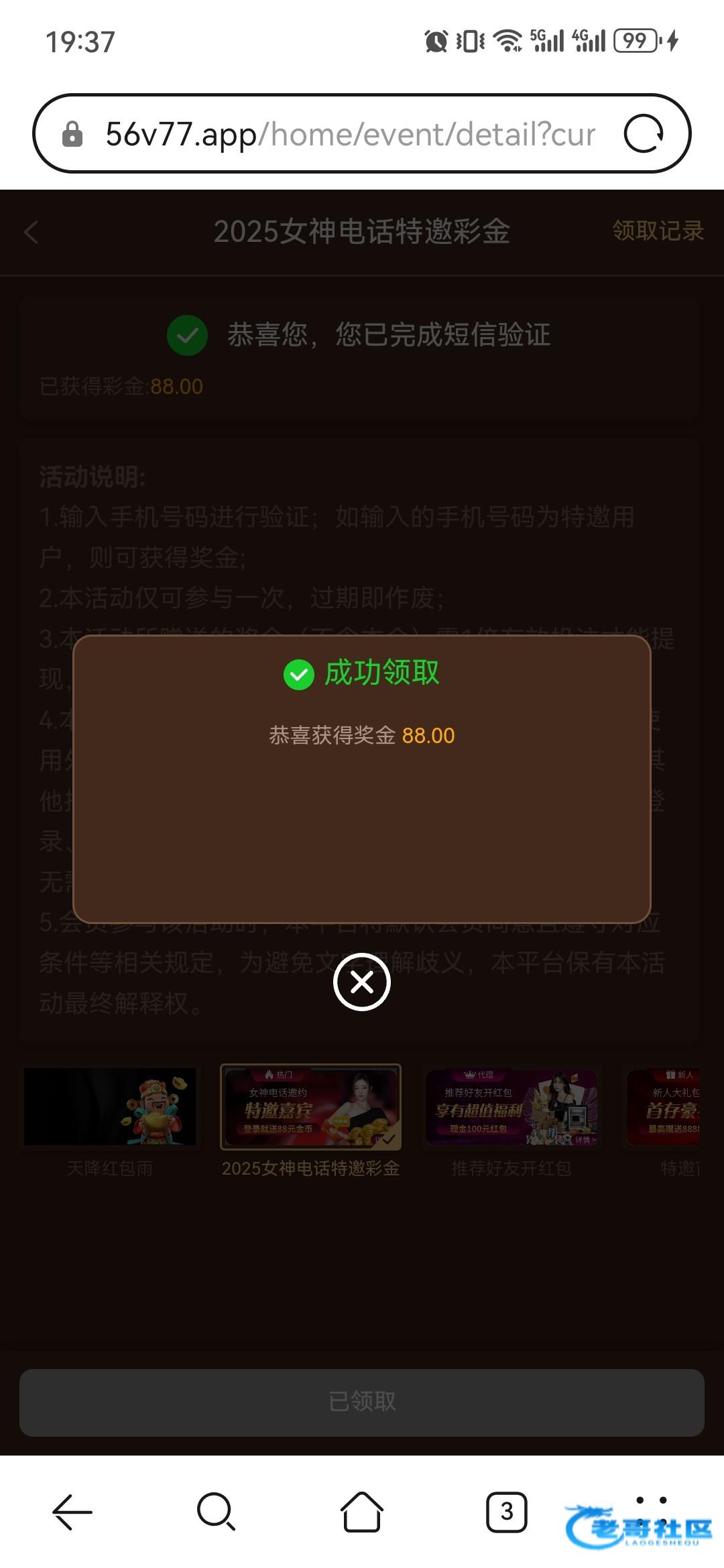Go to browser home page
This screenshot has height=1568, width=724.
(361, 1512)
